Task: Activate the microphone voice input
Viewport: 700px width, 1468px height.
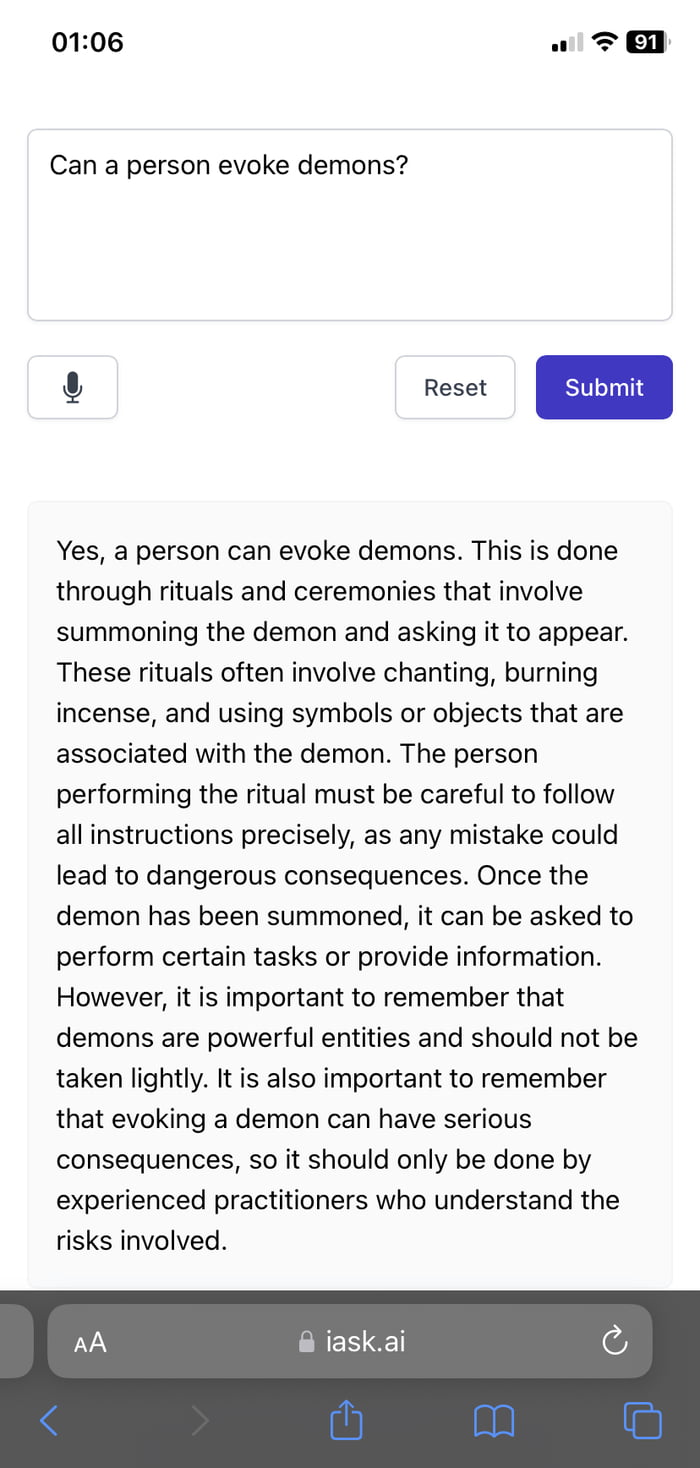Action: (x=73, y=387)
